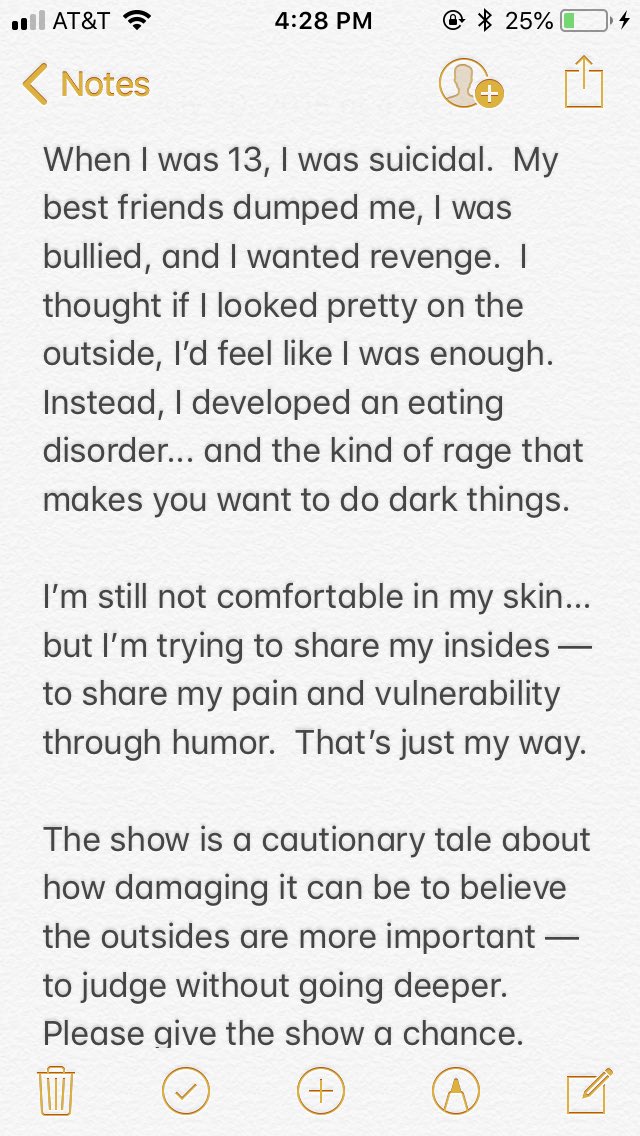Start sketching with the pen icon
The width and height of the screenshot is (640, 1136).
pos(455,1091)
